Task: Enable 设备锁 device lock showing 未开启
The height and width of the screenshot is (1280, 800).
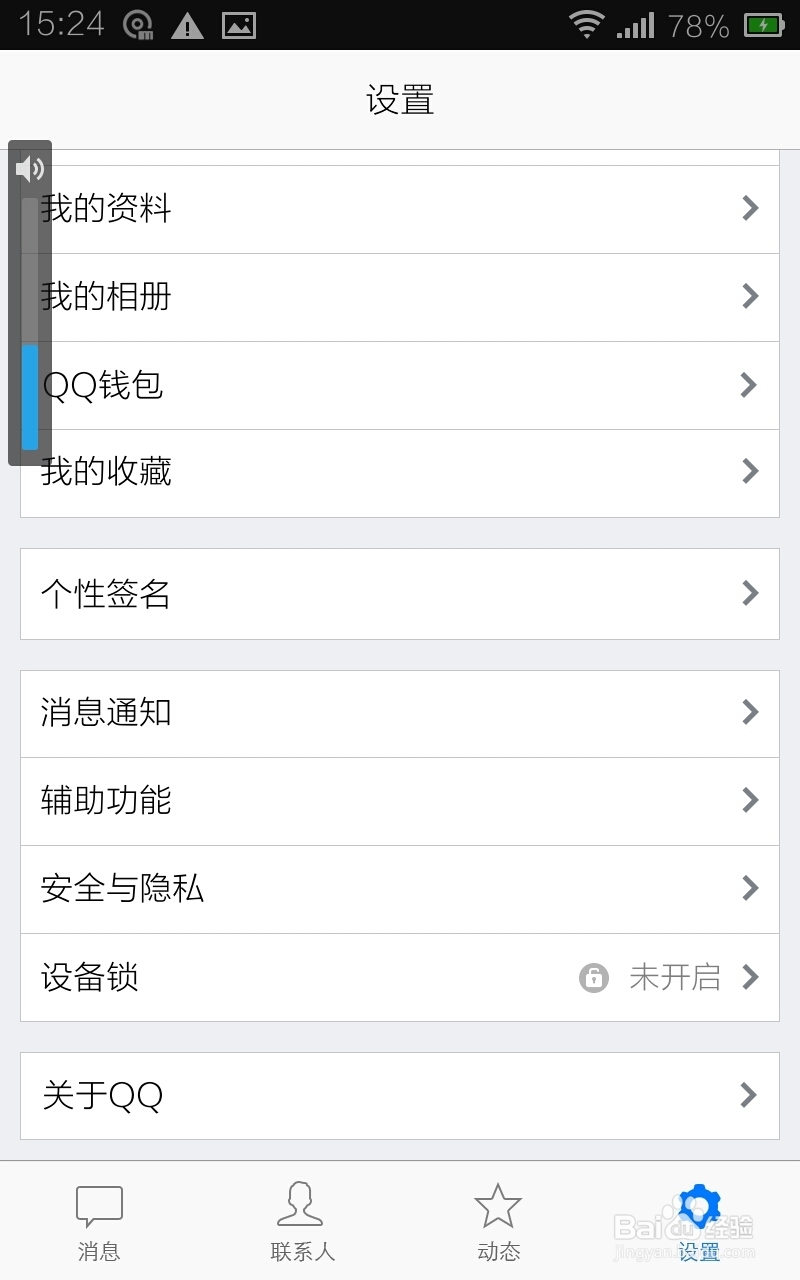Action: 400,978
